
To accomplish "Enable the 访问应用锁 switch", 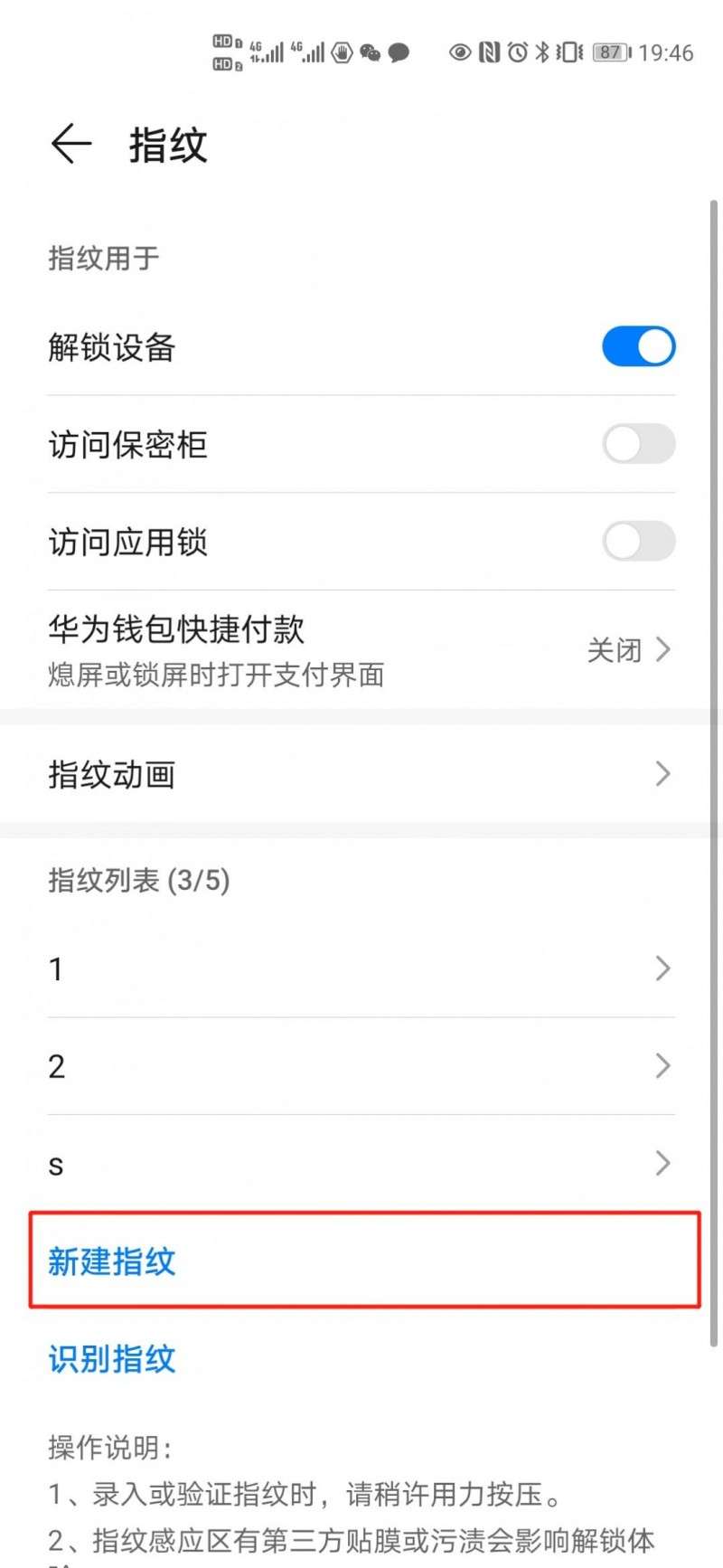I will click(638, 542).
